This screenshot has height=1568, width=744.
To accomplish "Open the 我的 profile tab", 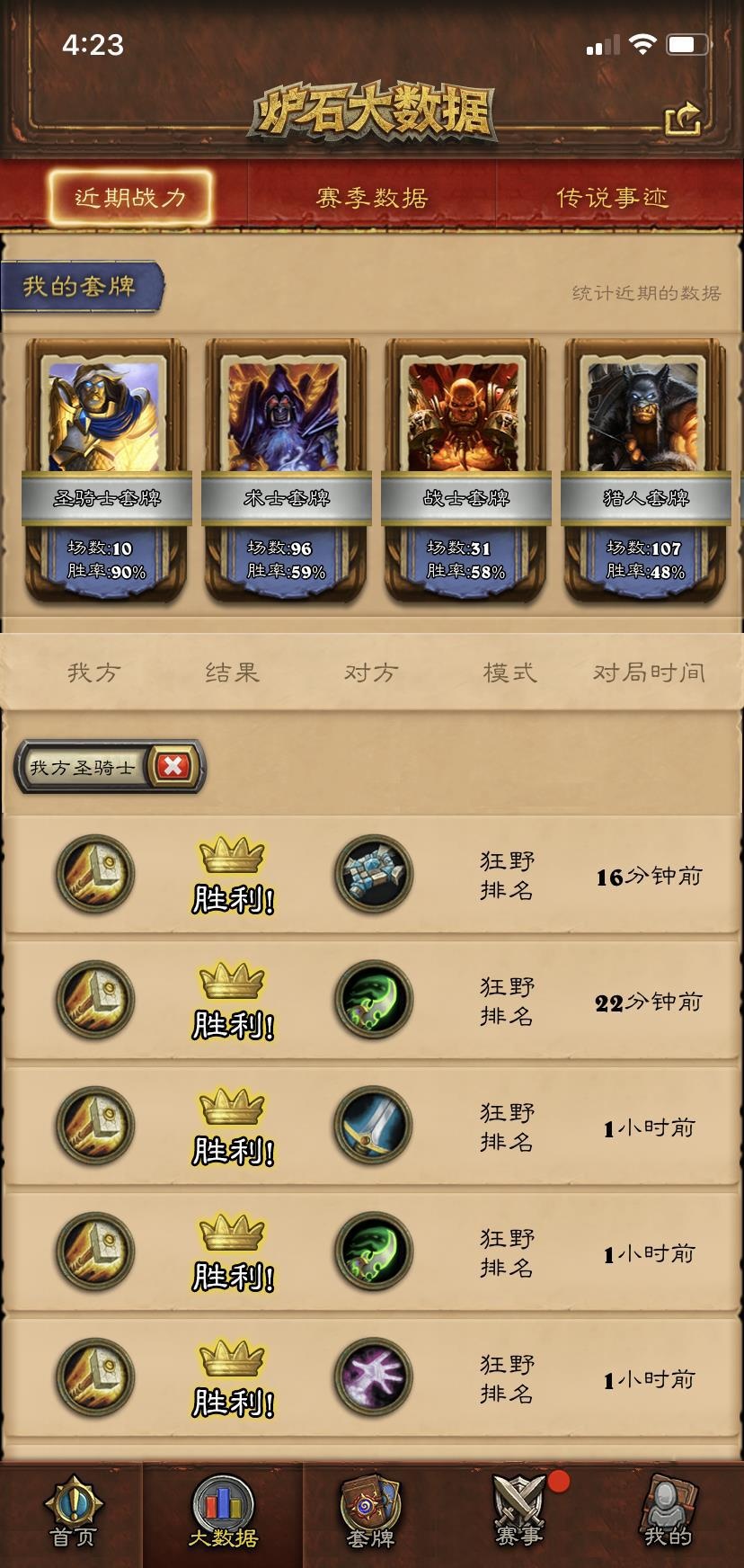I will (668, 1514).
